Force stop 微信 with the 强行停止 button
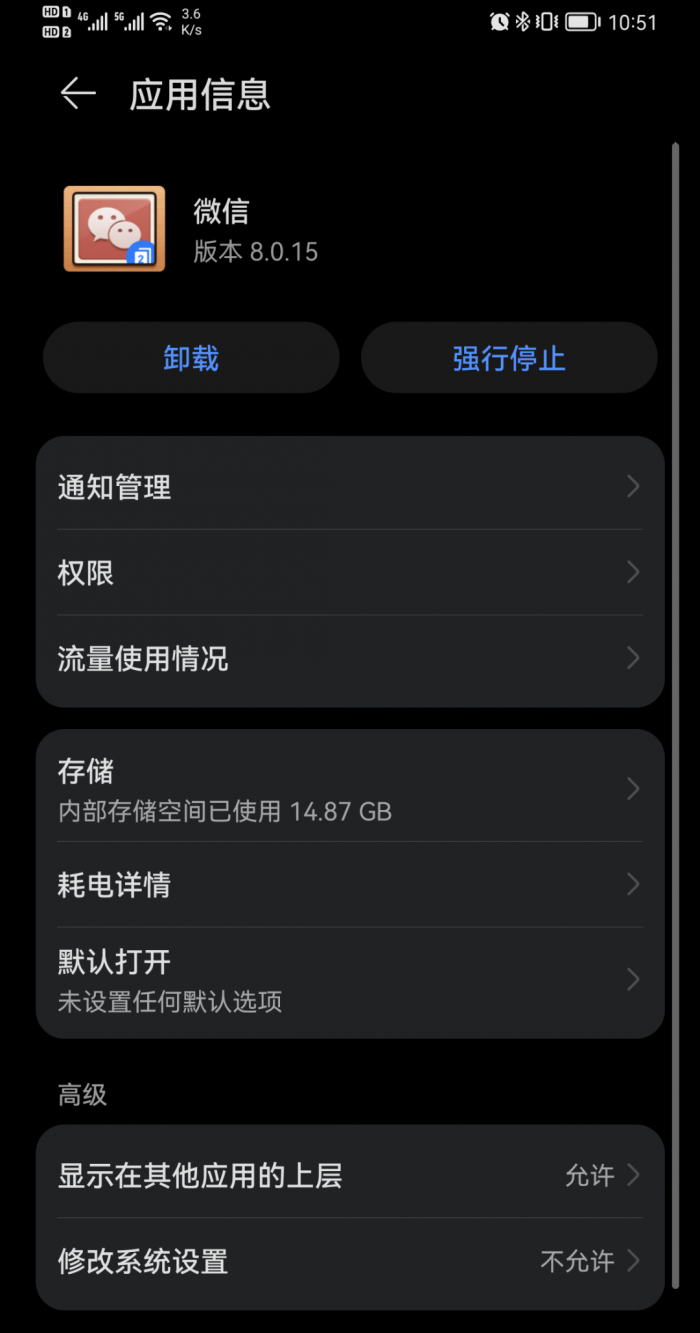The image size is (700, 1333). [509, 358]
